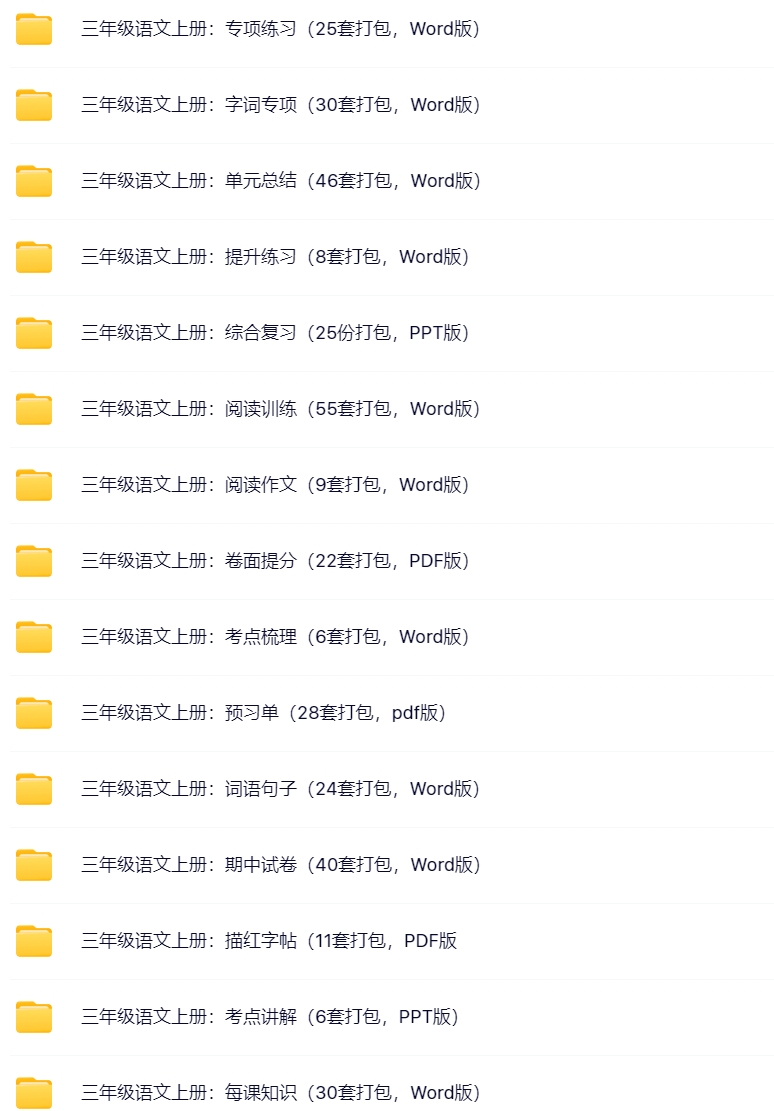Open the 词语句子 (24套打包) folder
The width and height of the screenshot is (774, 1111).
pos(281,789)
